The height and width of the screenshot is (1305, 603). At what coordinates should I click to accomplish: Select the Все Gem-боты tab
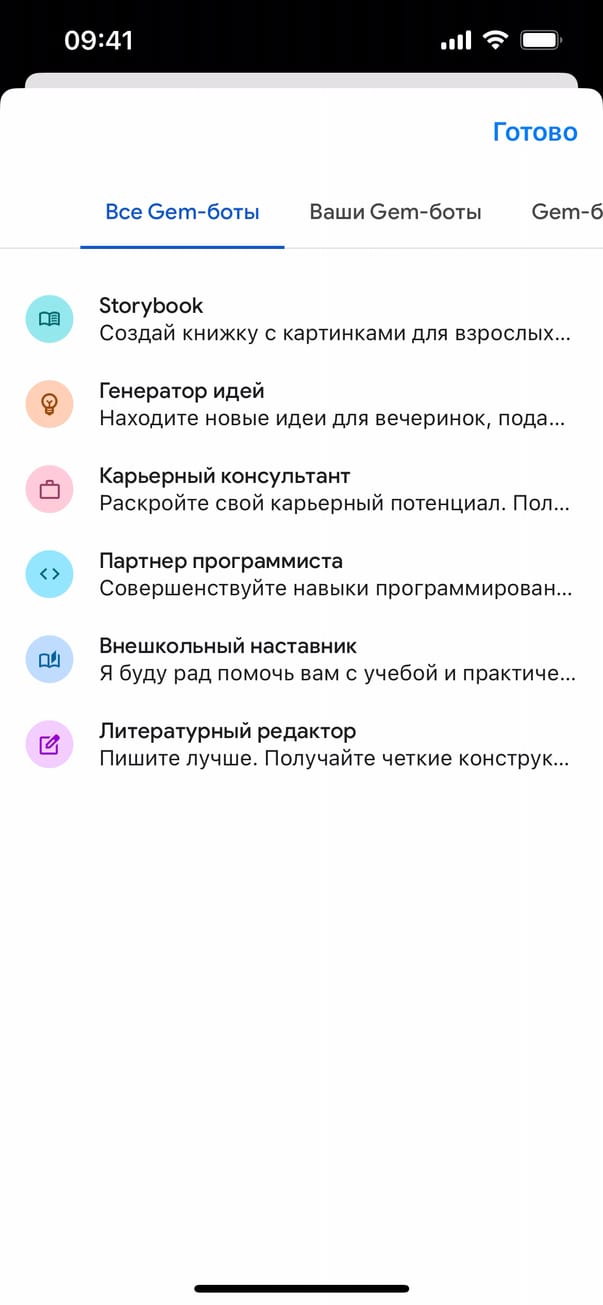182,212
